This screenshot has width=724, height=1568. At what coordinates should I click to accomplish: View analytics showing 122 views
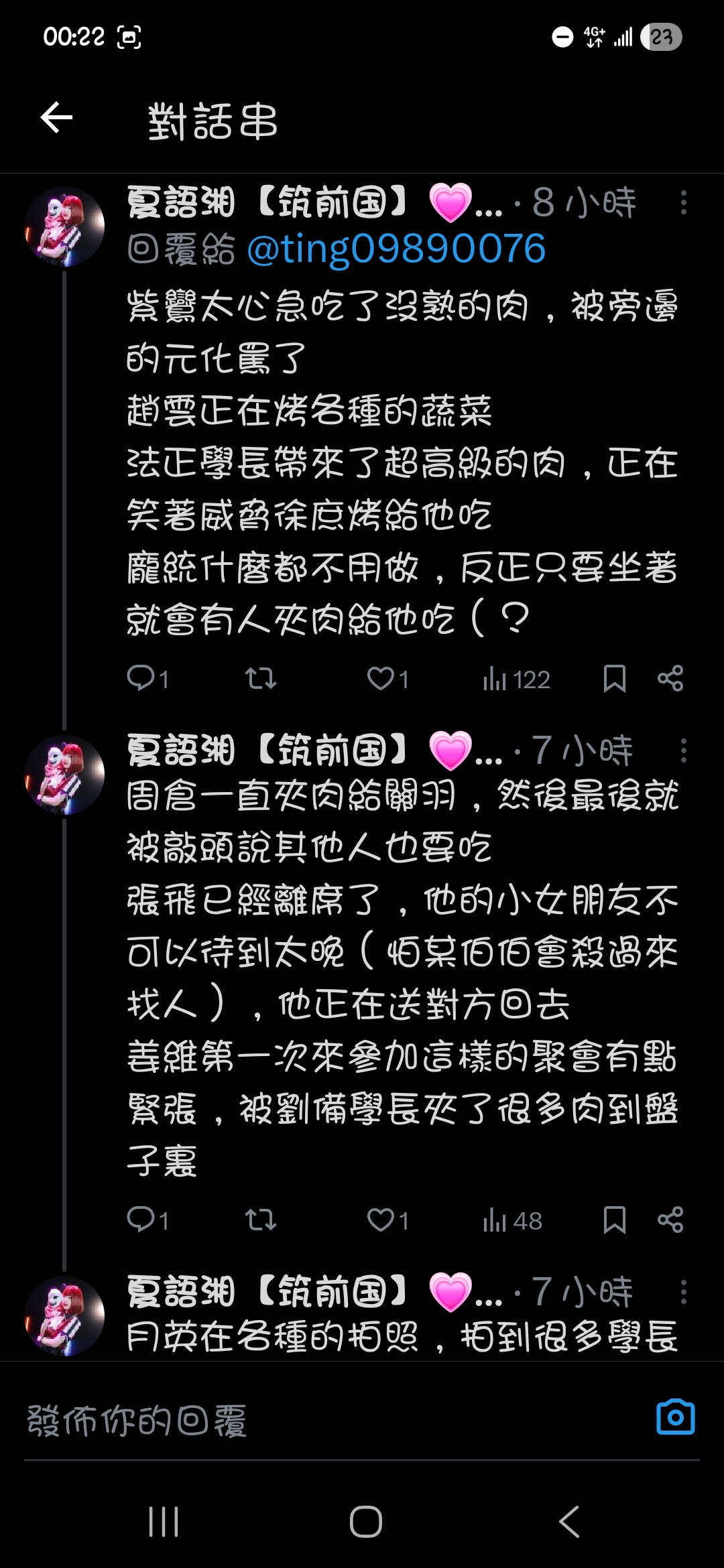[516, 679]
